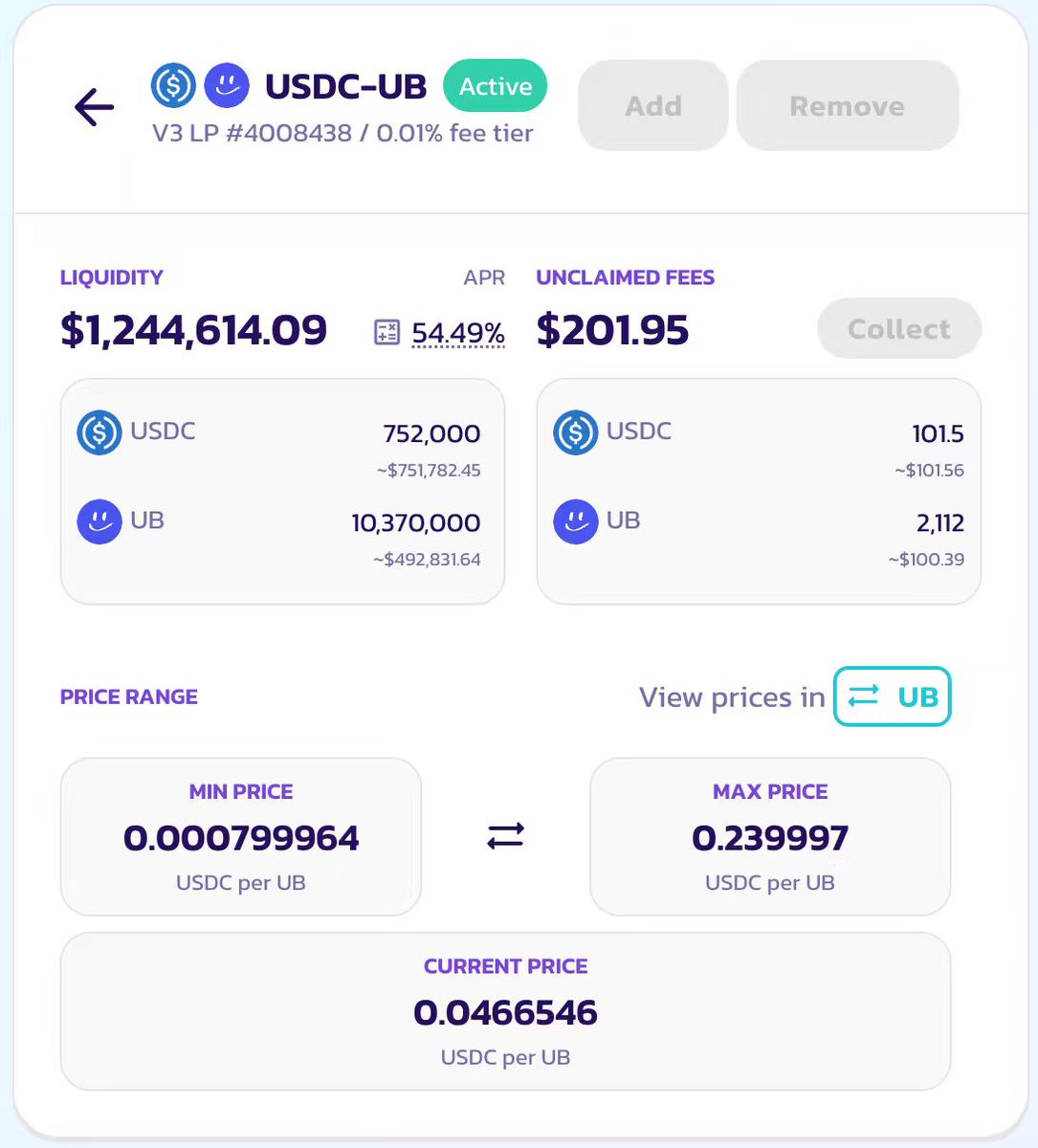This screenshot has width=1038, height=1148.
Task: Collect the unclaimed fees
Action: coord(898,329)
